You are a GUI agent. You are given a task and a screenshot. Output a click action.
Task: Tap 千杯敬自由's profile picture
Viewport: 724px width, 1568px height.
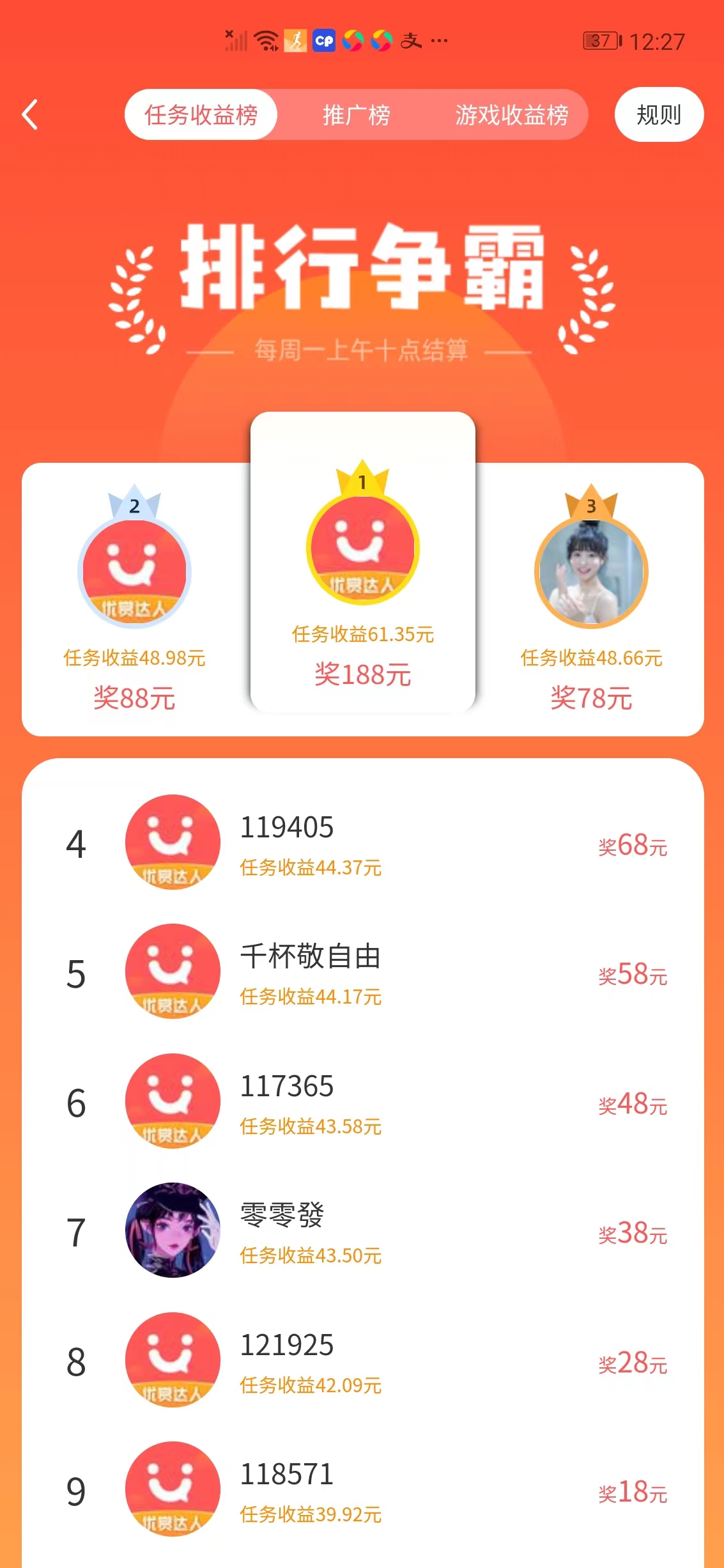173,972
